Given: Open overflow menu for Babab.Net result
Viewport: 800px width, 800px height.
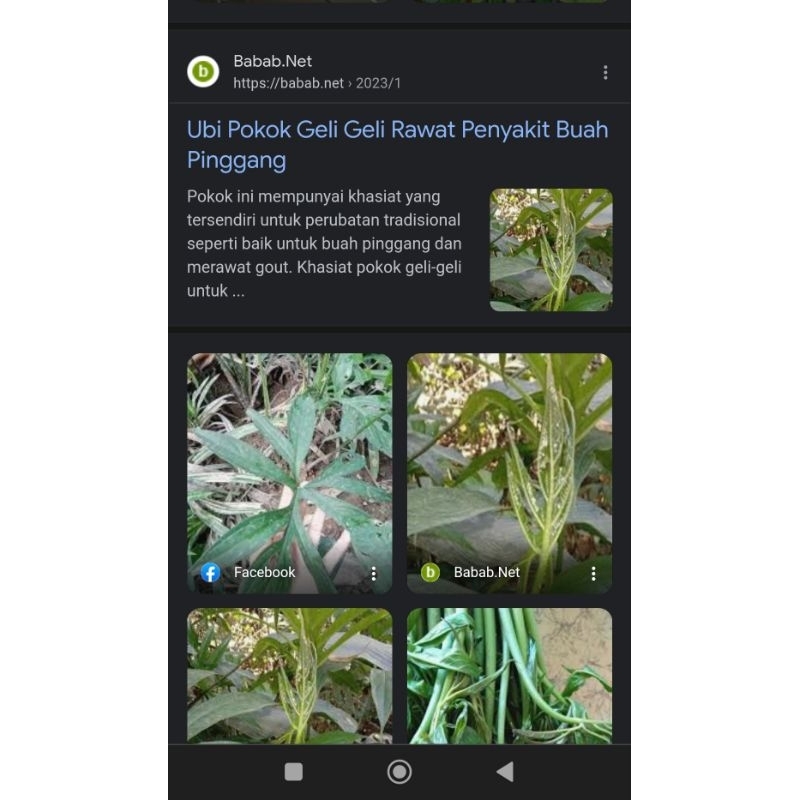Looking at the screenshot, I should (x=605, y=72).
